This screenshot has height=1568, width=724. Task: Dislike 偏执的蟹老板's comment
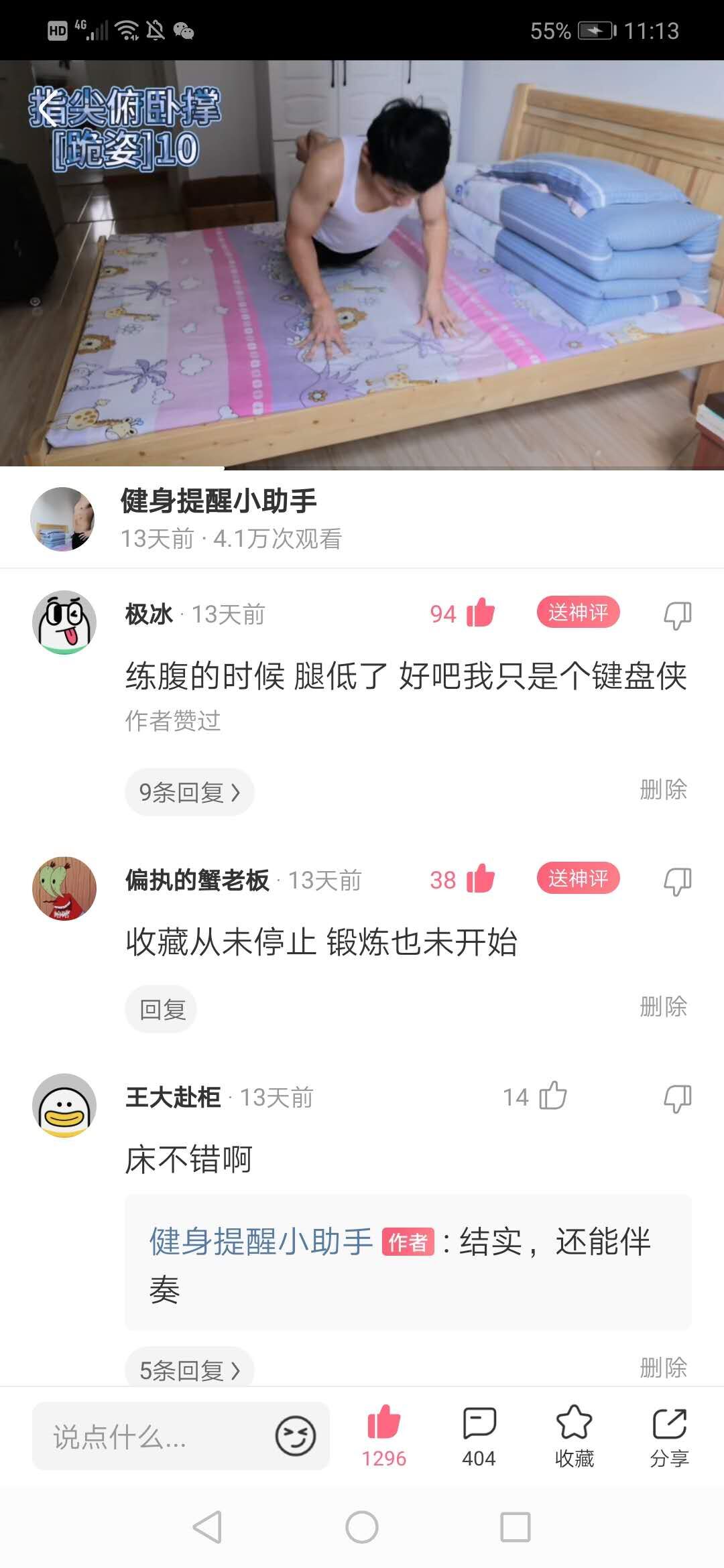click(677, 880)
